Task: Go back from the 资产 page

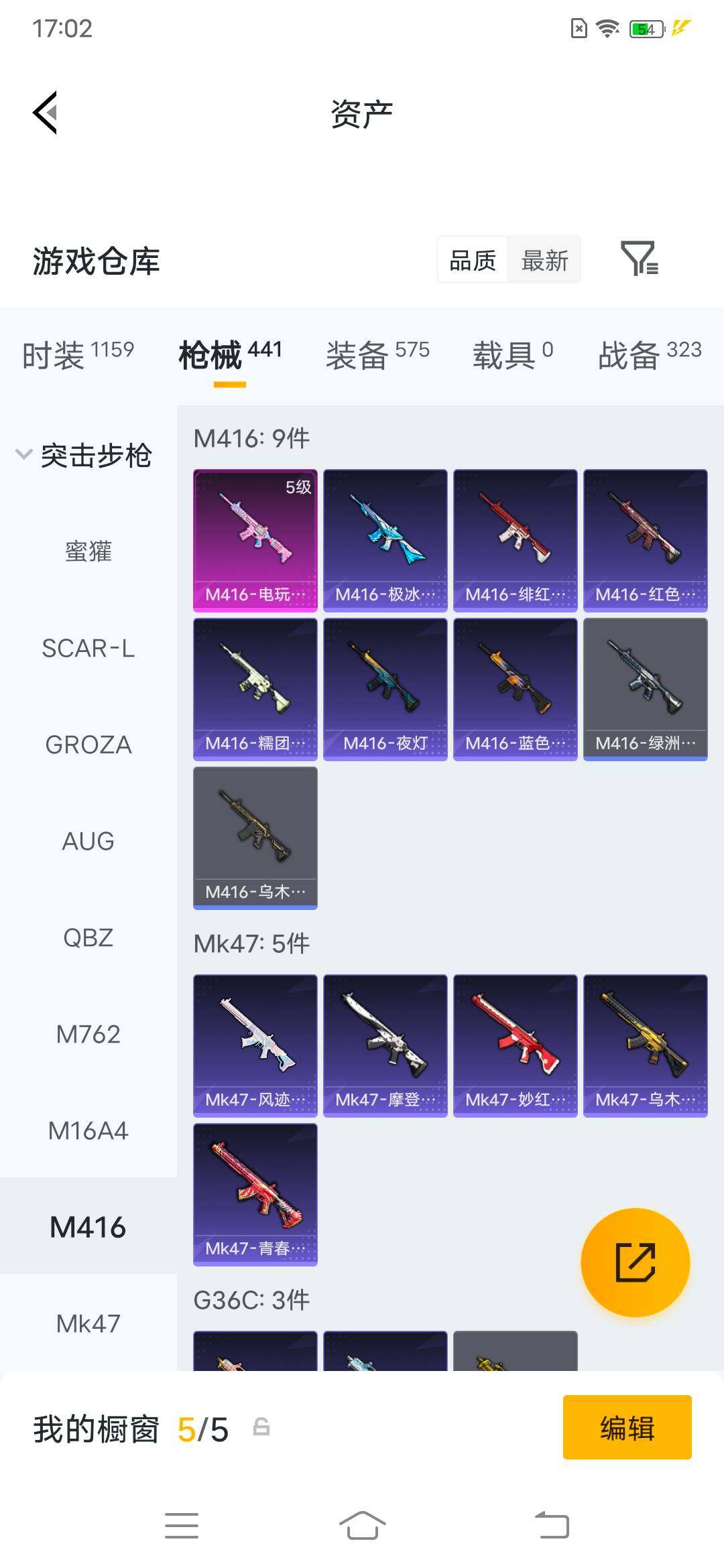Action: 45,113
